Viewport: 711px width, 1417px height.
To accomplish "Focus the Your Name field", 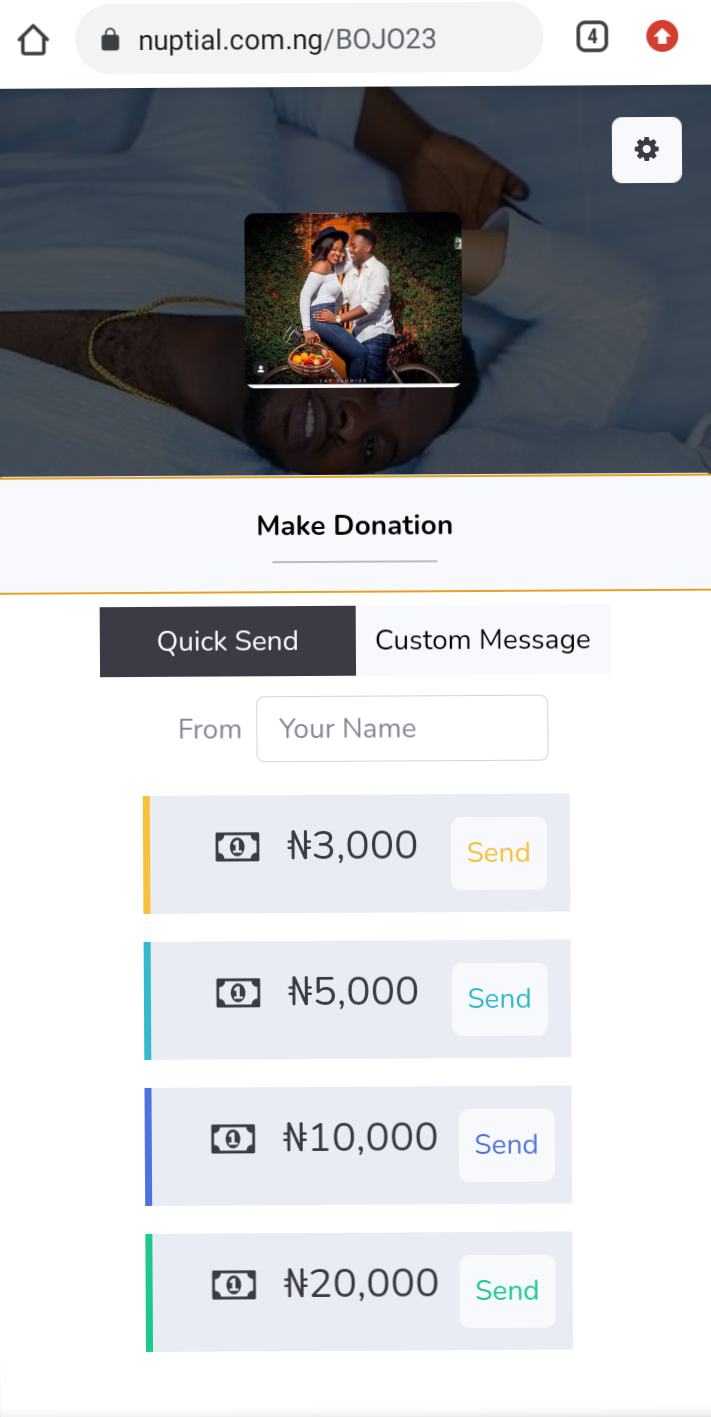I will tap(402, 728).
